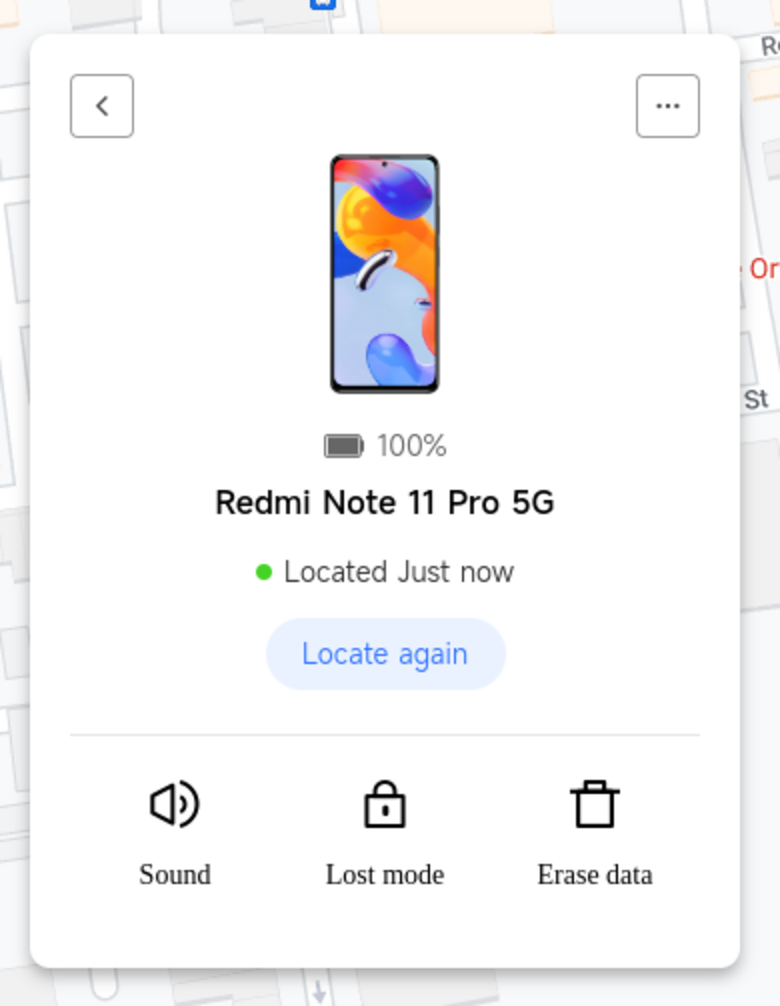Open device details via its name
780x1006 pixels.
point(385,502)
